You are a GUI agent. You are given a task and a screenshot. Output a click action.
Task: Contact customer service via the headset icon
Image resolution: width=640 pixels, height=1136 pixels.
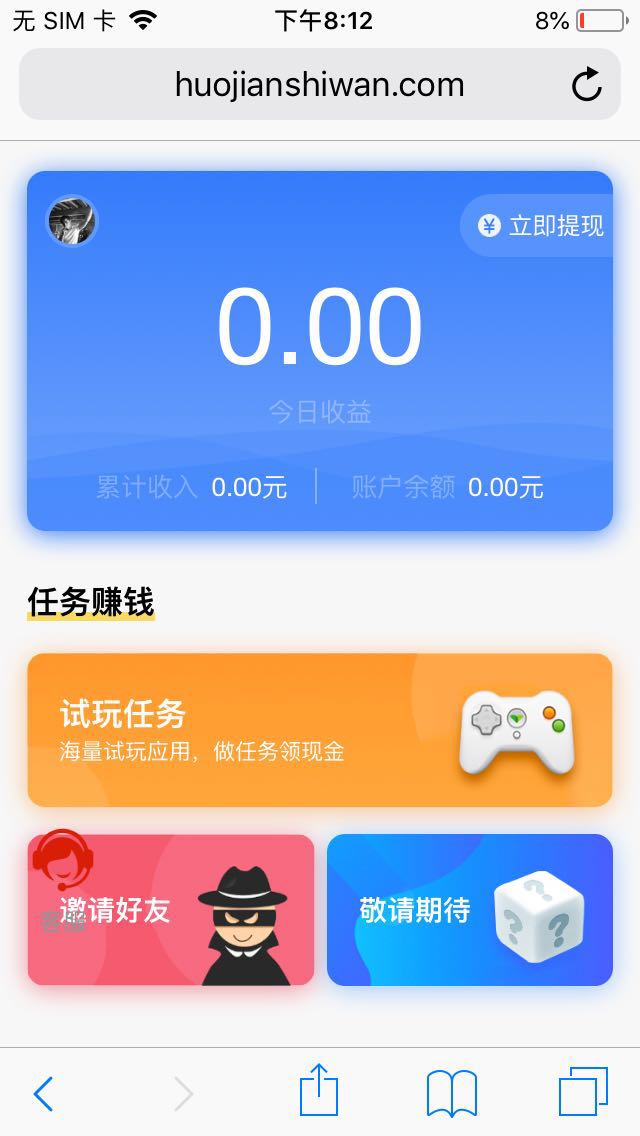point(60,862)
